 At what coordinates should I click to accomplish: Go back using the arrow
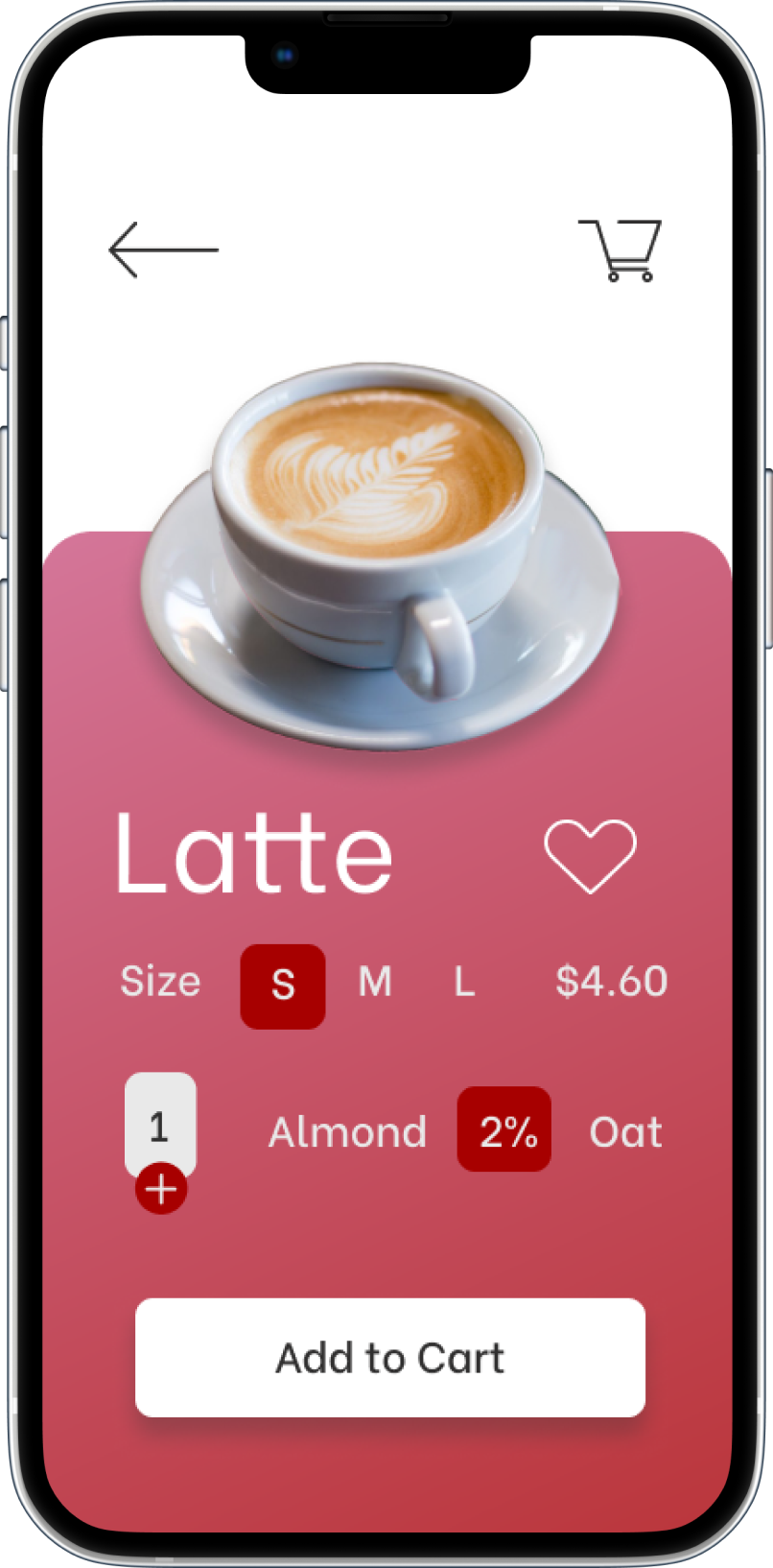pos(163,249)
